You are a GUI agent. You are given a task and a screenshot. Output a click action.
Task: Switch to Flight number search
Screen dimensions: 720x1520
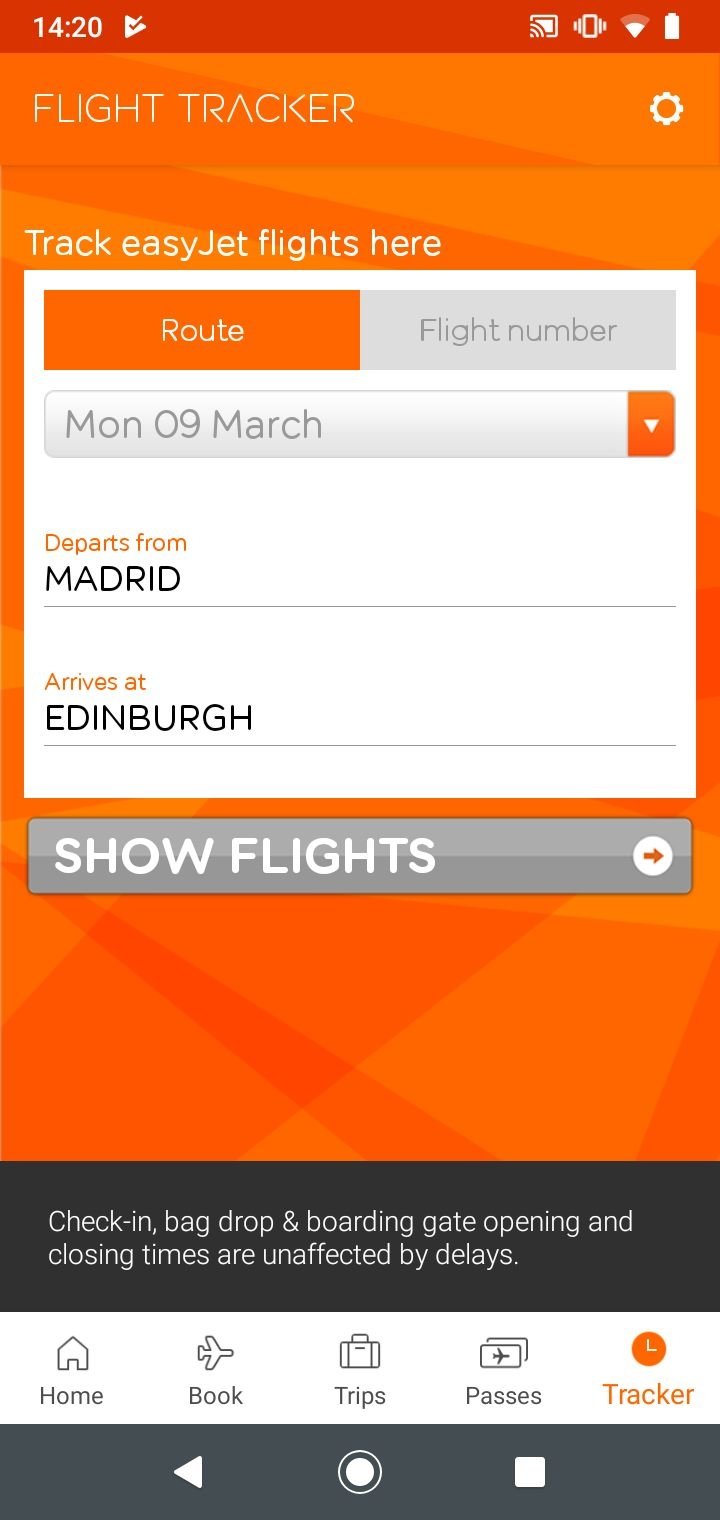[518, 330]
